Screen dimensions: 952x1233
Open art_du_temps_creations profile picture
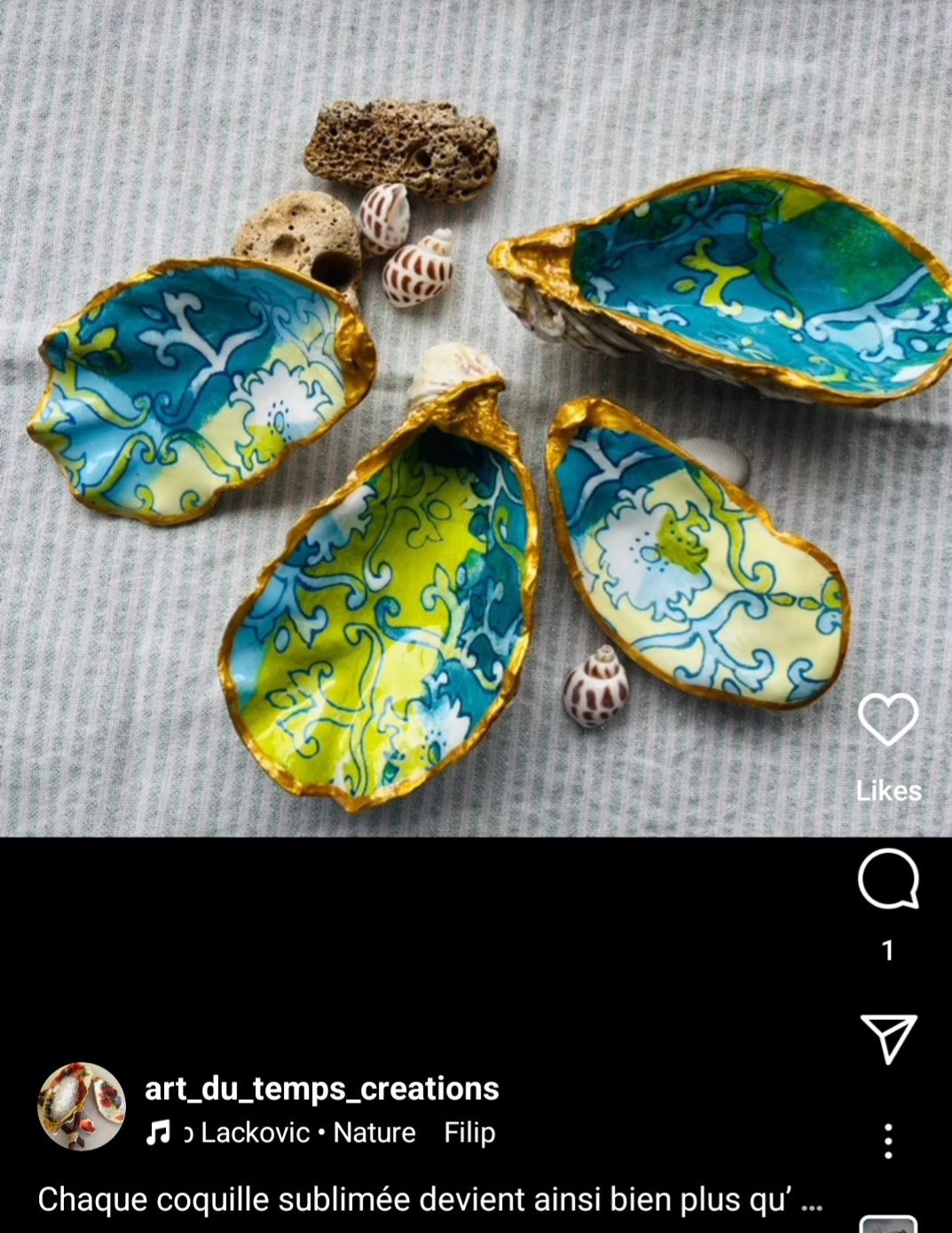[x=82, y=1106]
